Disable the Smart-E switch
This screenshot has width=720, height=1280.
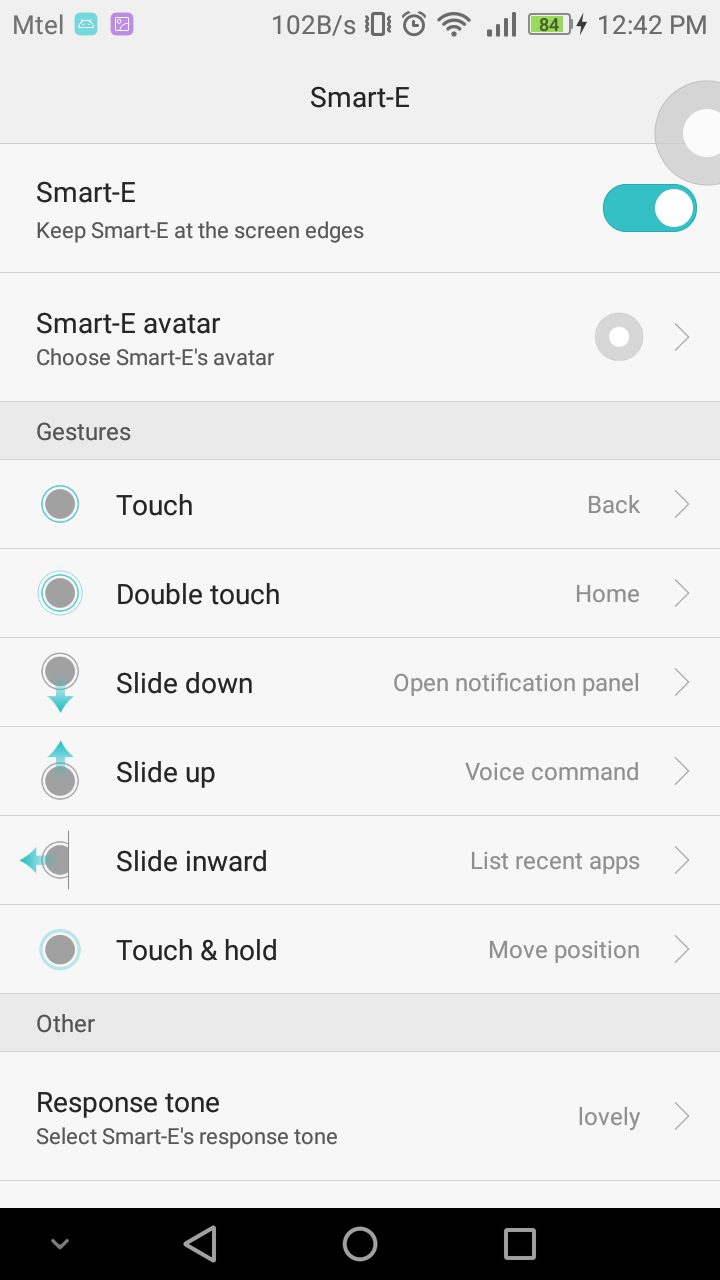click(x=649, y=208)
